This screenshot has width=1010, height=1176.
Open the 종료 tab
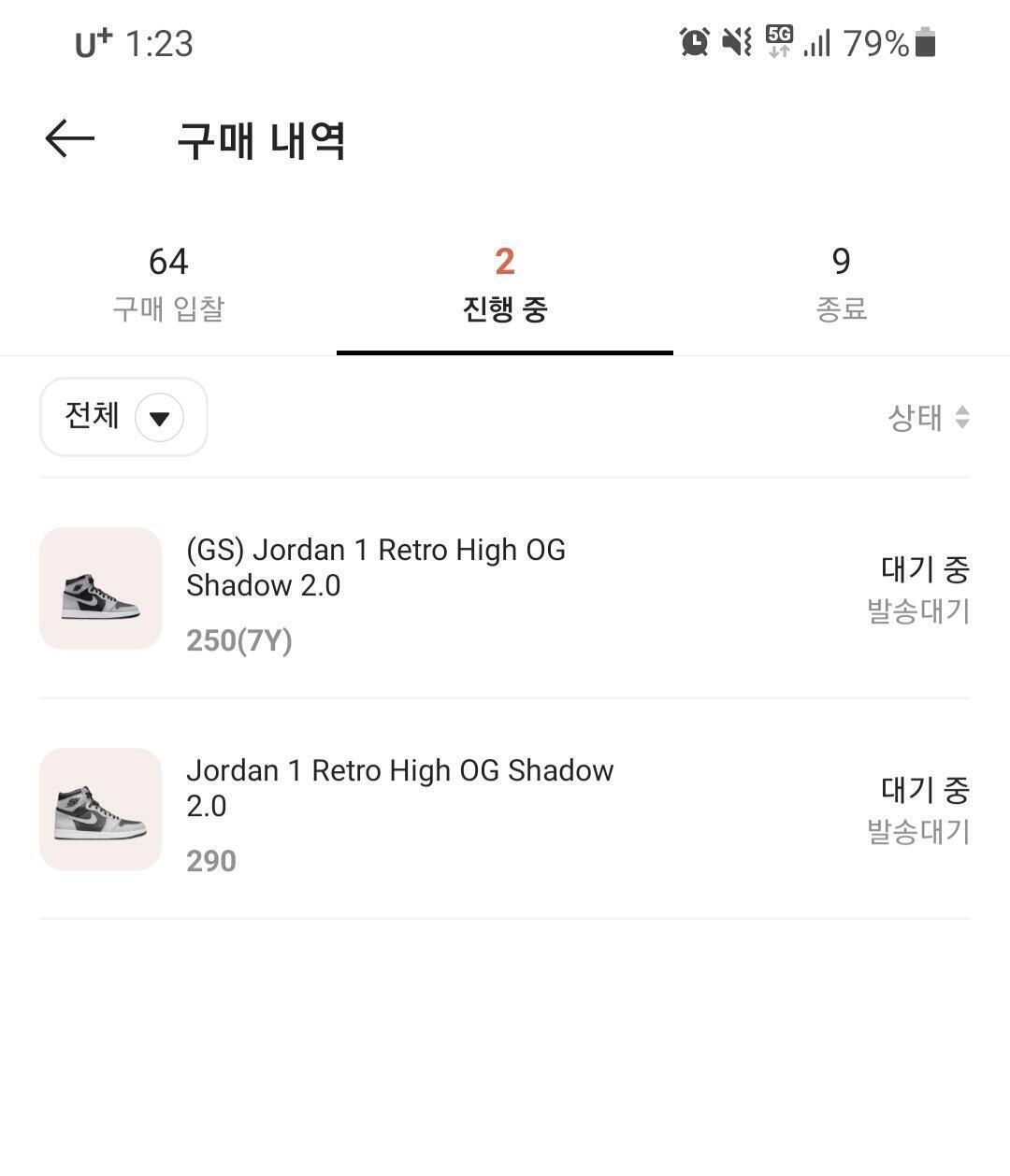pyautogui.click(x=841, y=283)
